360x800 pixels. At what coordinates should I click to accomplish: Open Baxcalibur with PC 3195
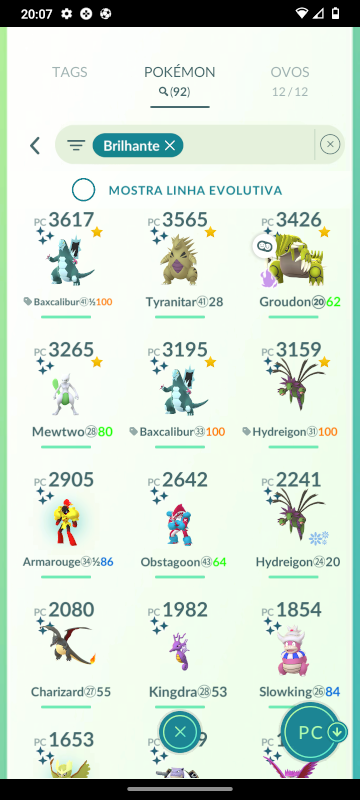click(x=180, y=393)
